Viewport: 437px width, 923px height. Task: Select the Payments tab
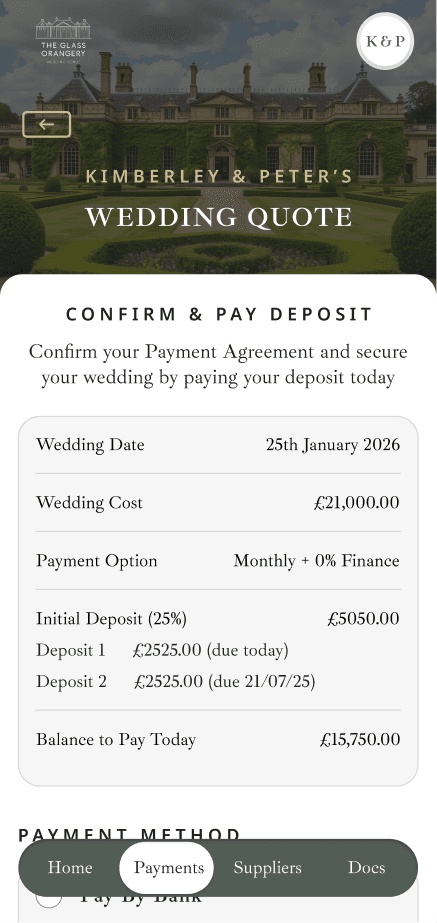(x=169, y=868)
